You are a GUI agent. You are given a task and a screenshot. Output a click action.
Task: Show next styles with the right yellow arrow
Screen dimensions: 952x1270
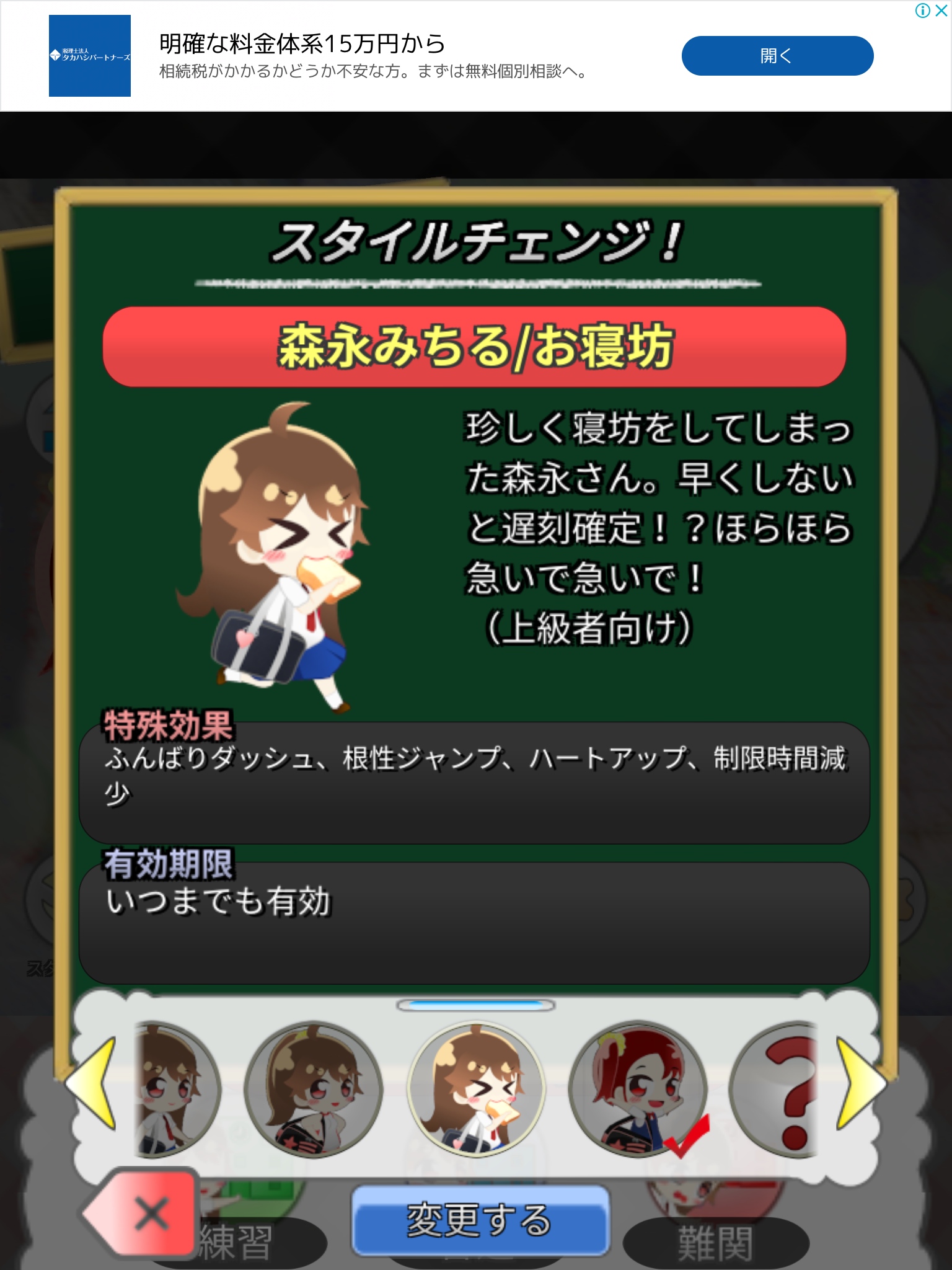[x=859, y=1083]
